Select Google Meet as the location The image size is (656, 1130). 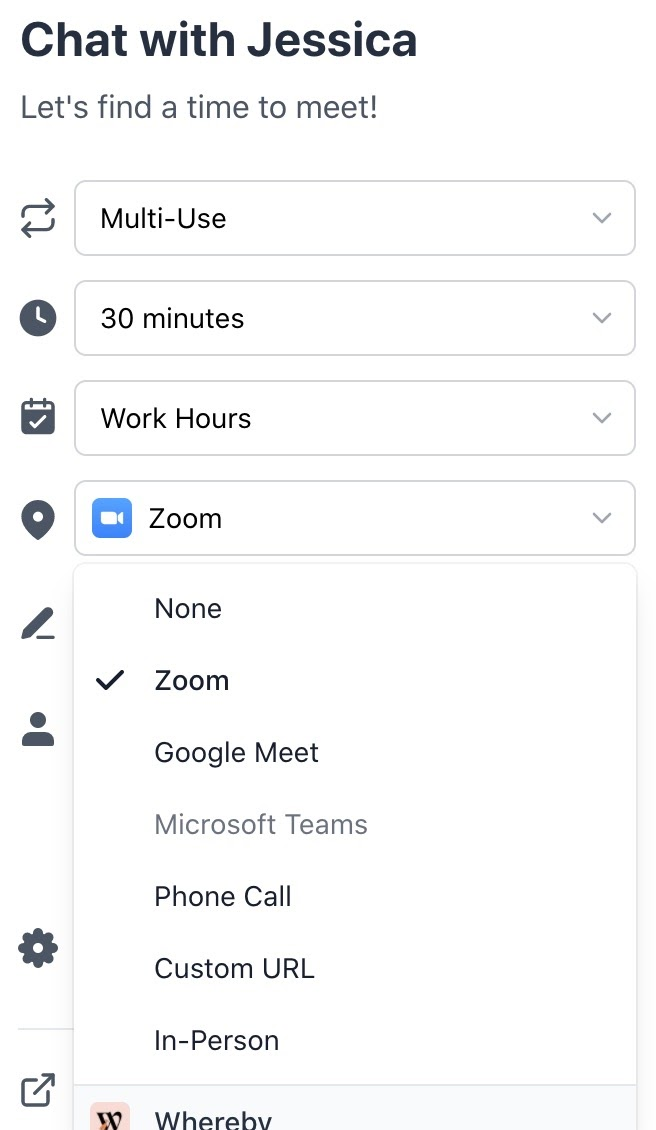[236, 752]
